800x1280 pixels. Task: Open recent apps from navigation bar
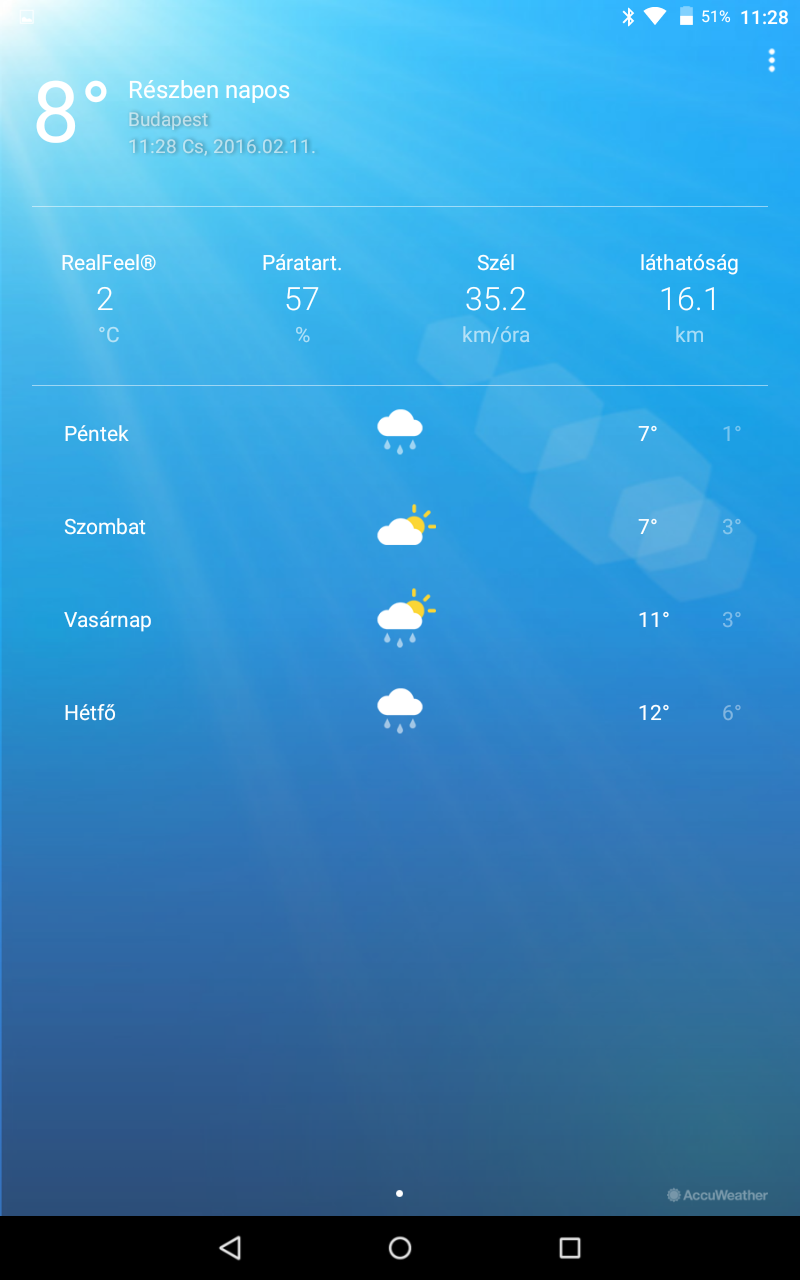[570, 1247]
